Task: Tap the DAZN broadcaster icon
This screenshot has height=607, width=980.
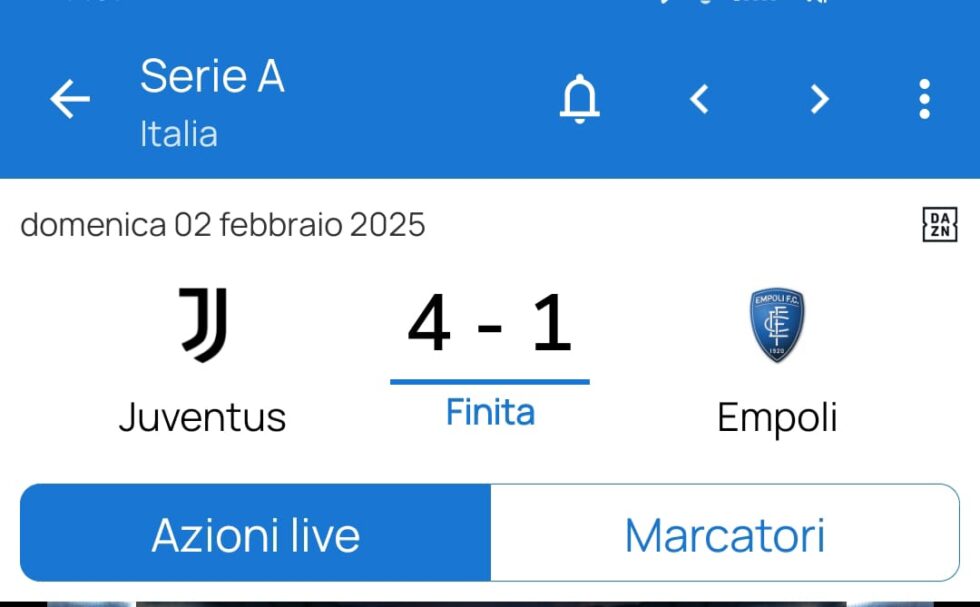Action: [939, 225]
